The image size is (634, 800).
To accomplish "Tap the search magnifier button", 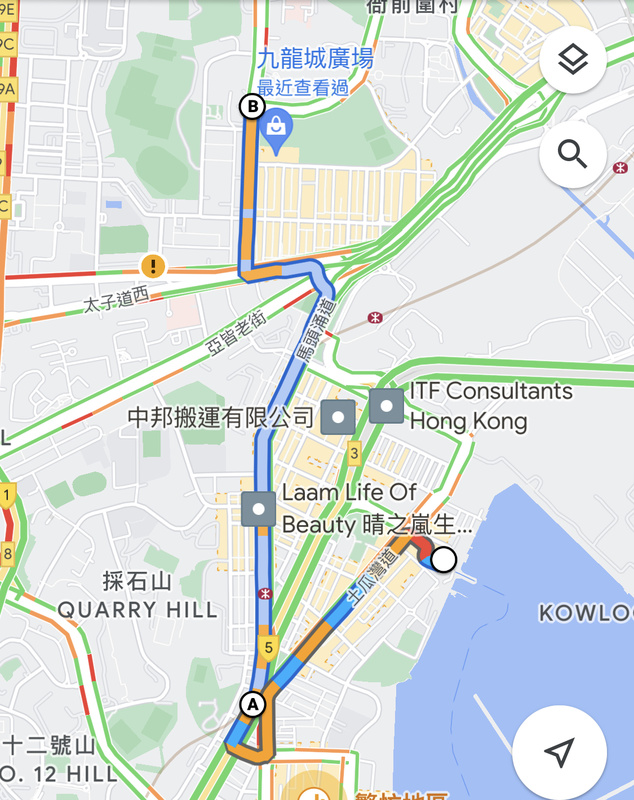I will click(x=573, y=154).
